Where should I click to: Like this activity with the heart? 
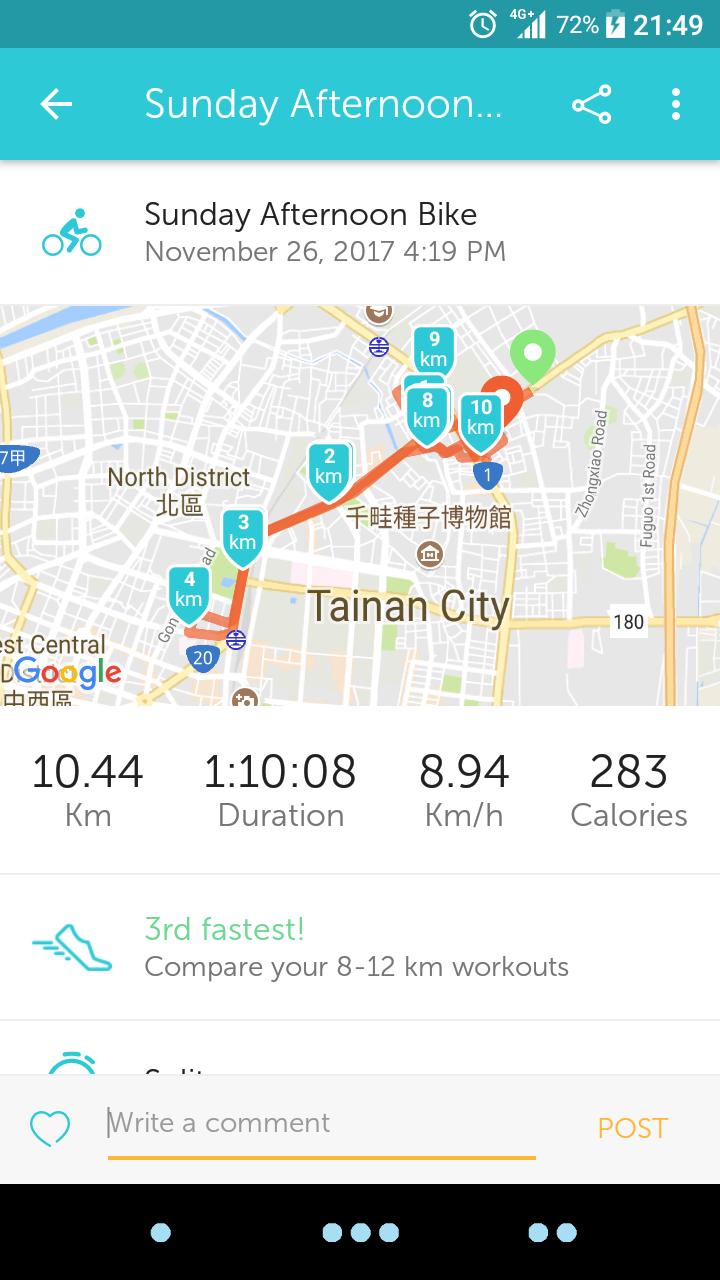(x=50, y=1128)
